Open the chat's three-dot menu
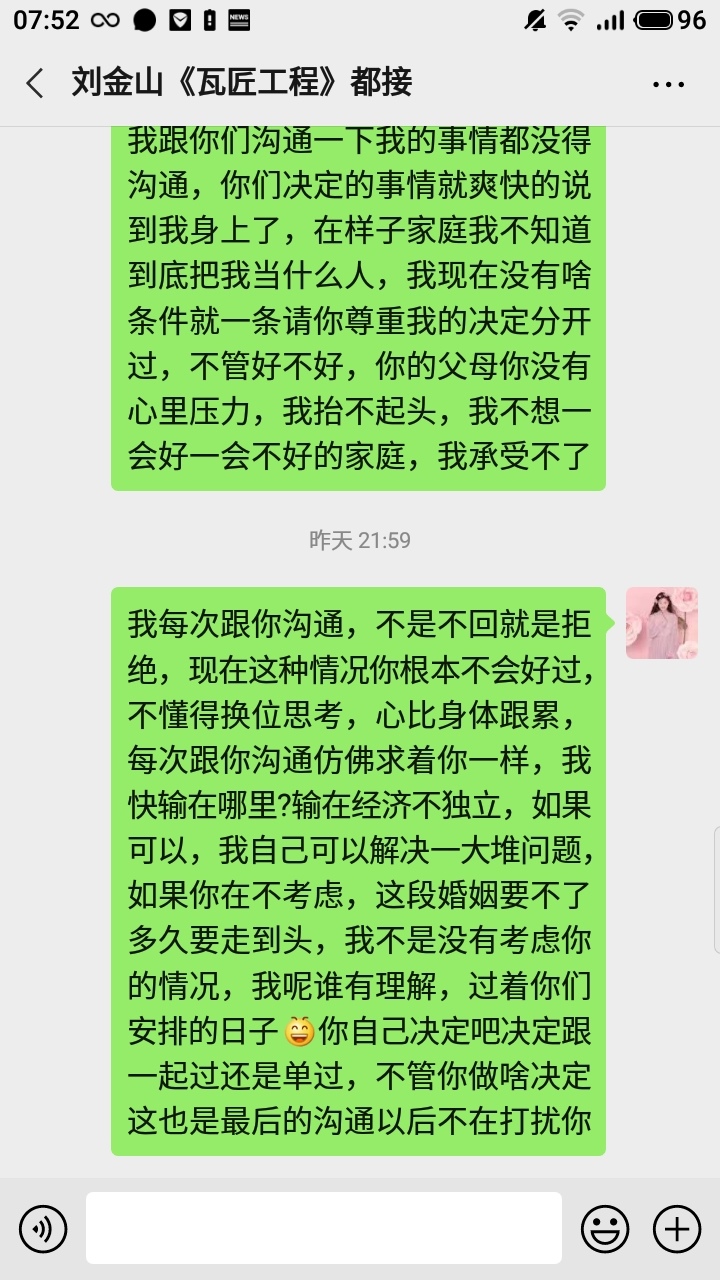The width and height of the screenshot is (720, 1280). point(668,84)
